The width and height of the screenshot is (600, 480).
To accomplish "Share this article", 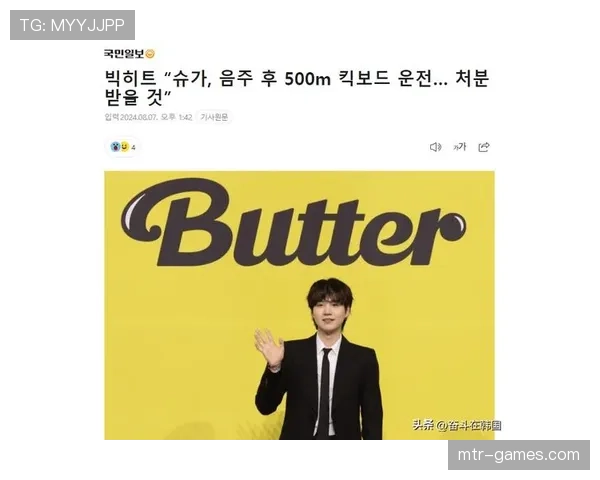I will click(484, 147).
